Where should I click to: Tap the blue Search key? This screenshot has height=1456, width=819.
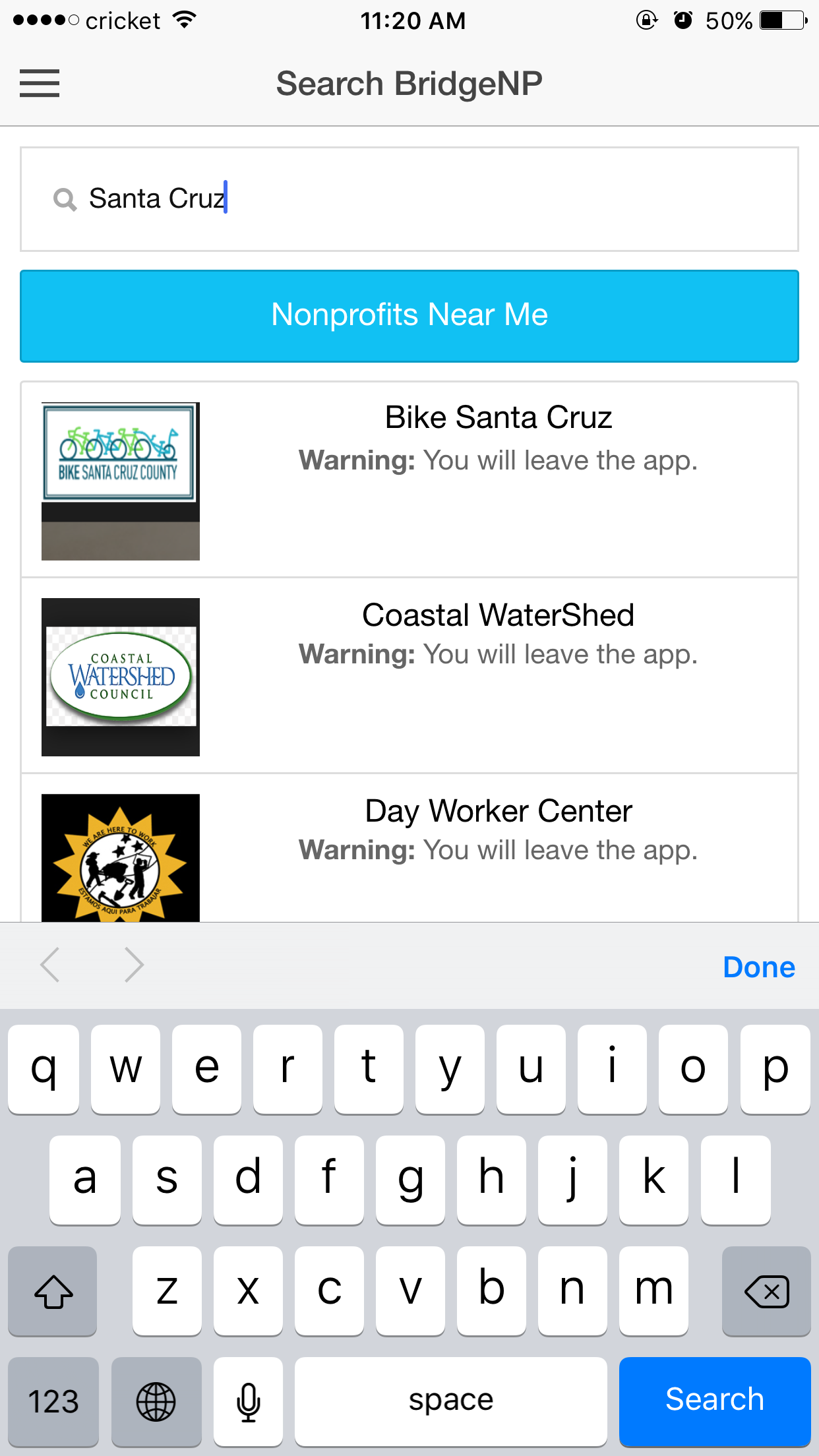coord(714,1399)
